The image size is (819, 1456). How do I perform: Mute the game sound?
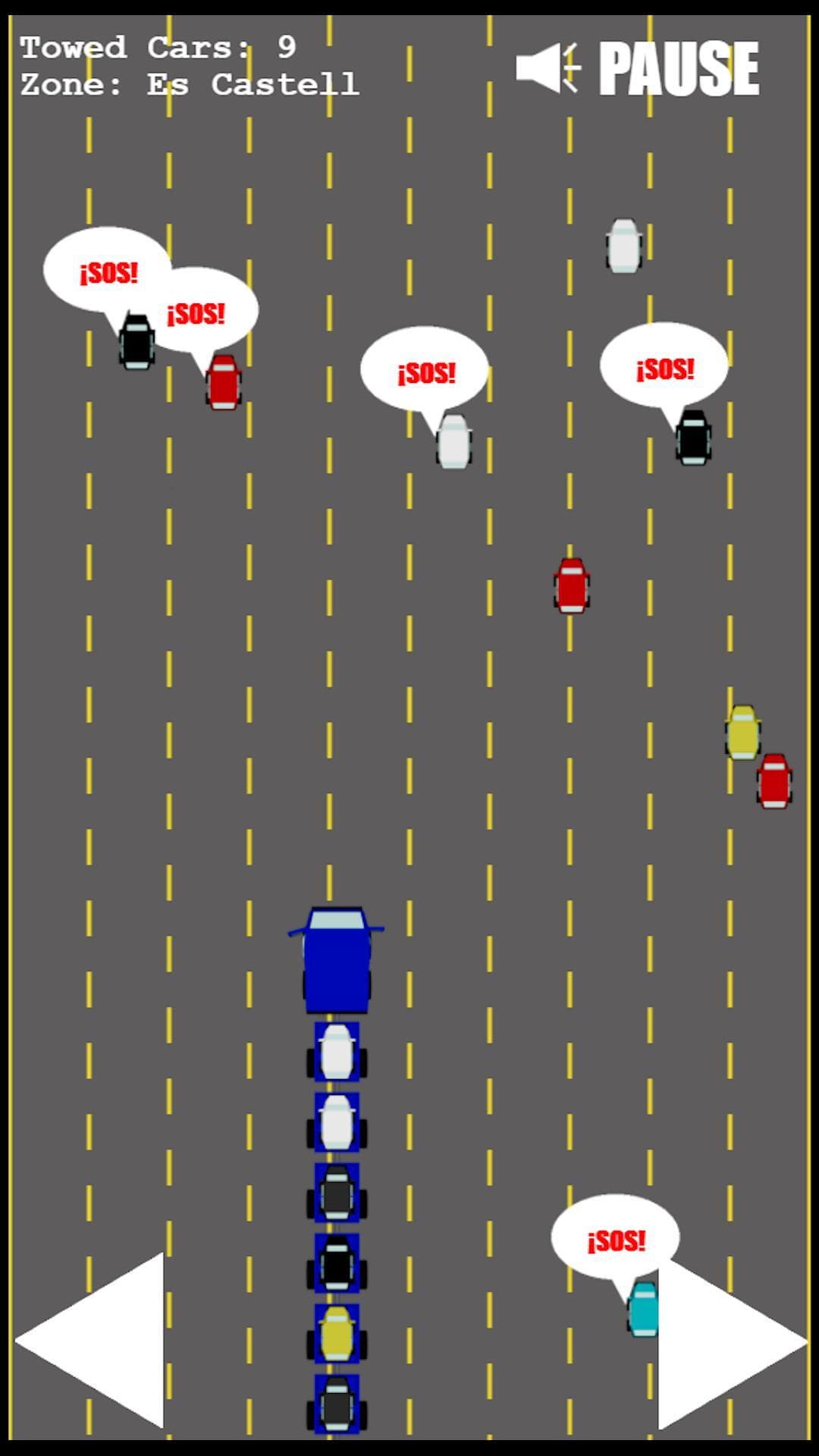[548, 68]
